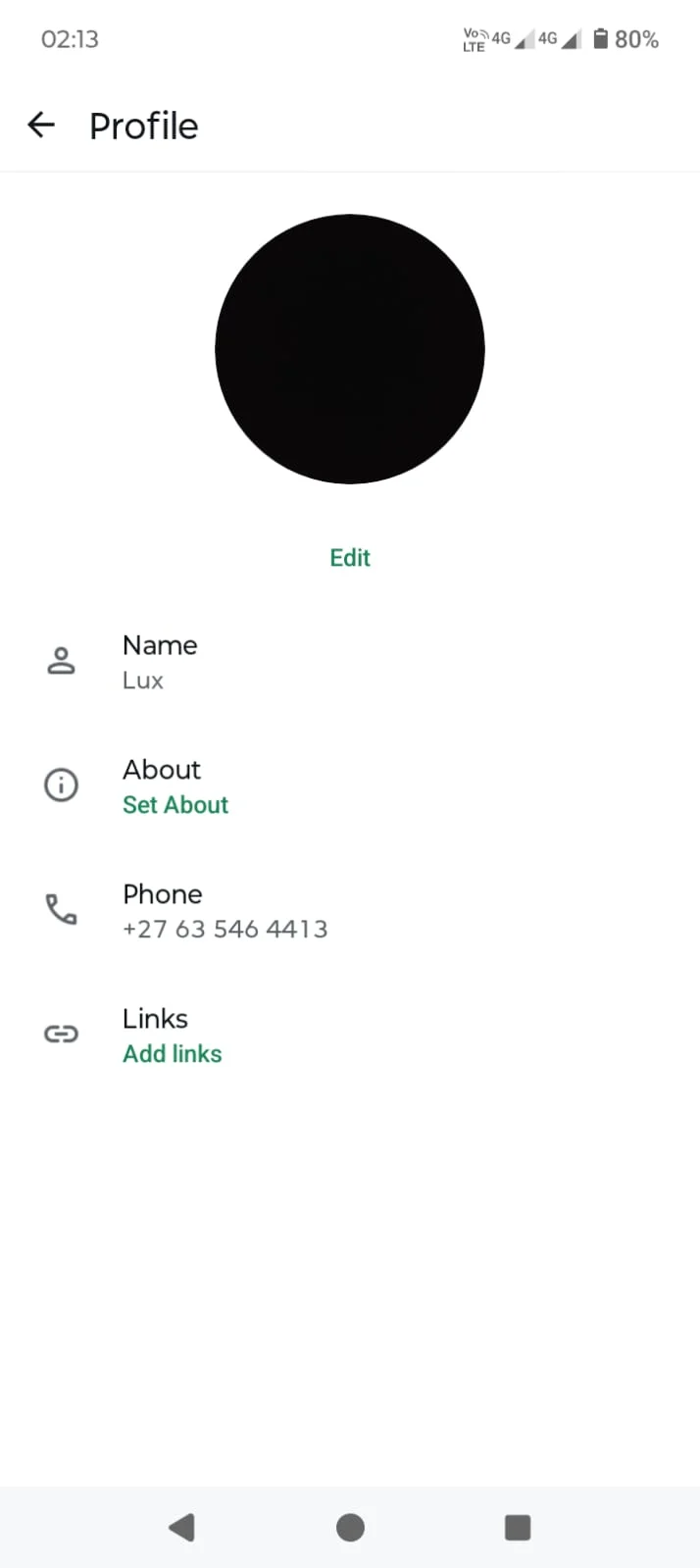This screenshot has width=700, height=1568.
Task: Go back from the Profile screen
Action: click(41, 126)
